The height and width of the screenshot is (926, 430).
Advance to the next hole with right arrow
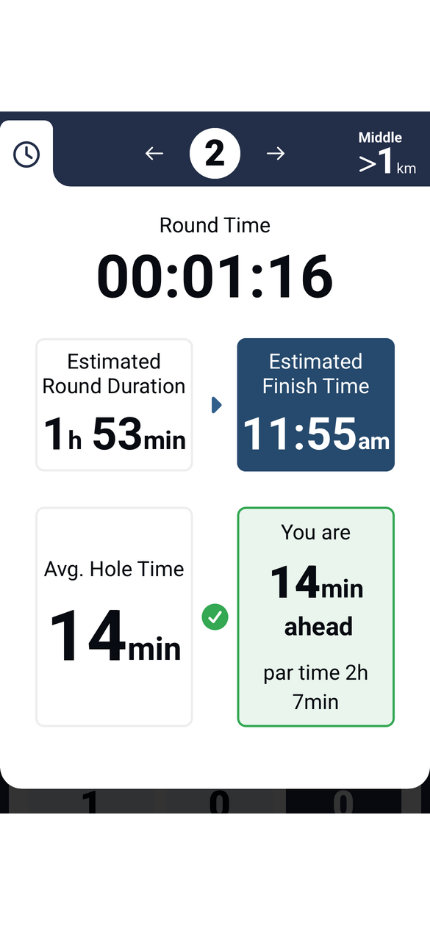point(275,154)
